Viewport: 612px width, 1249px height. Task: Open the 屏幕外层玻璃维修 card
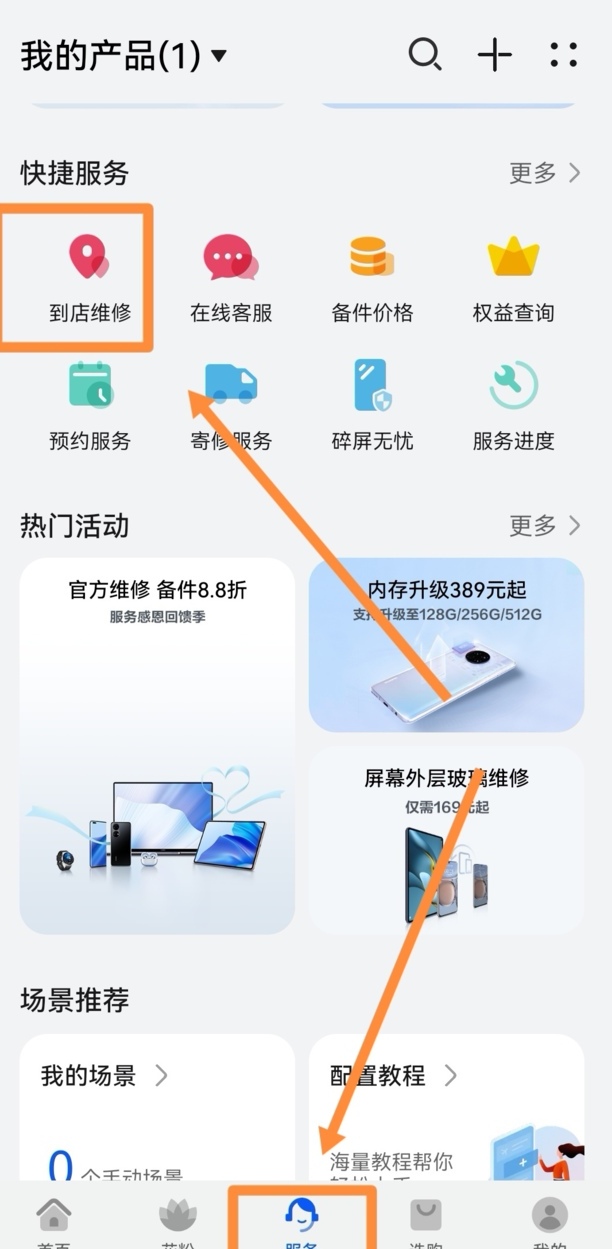446,840
